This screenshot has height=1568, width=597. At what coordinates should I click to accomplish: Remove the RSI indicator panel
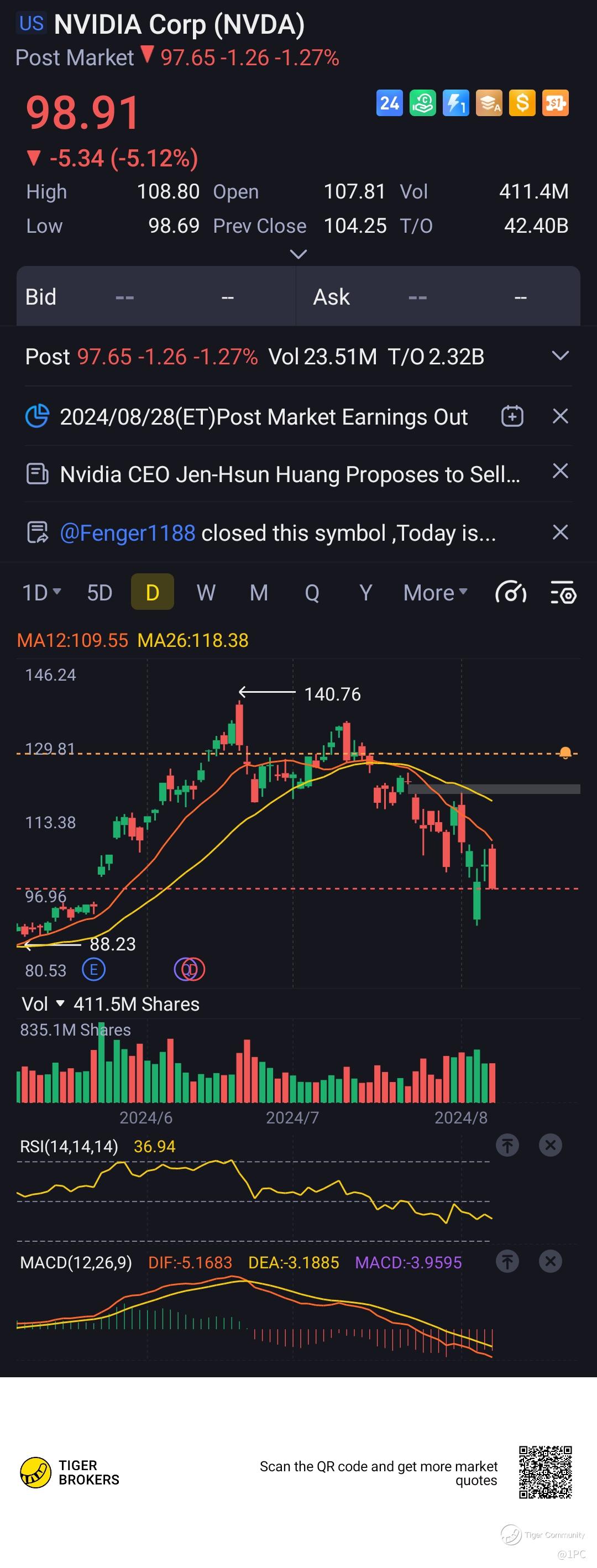[550, 1145]
